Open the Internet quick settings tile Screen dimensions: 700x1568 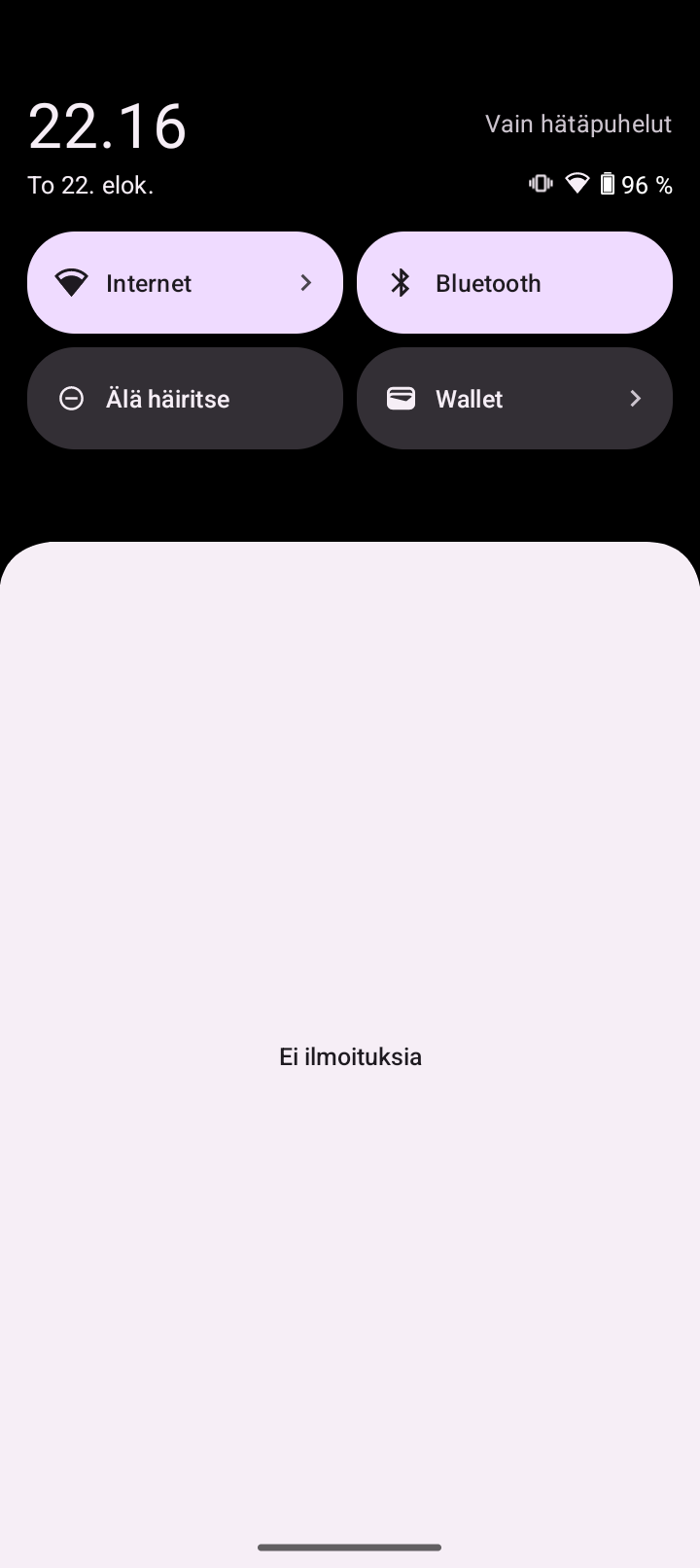185,283
